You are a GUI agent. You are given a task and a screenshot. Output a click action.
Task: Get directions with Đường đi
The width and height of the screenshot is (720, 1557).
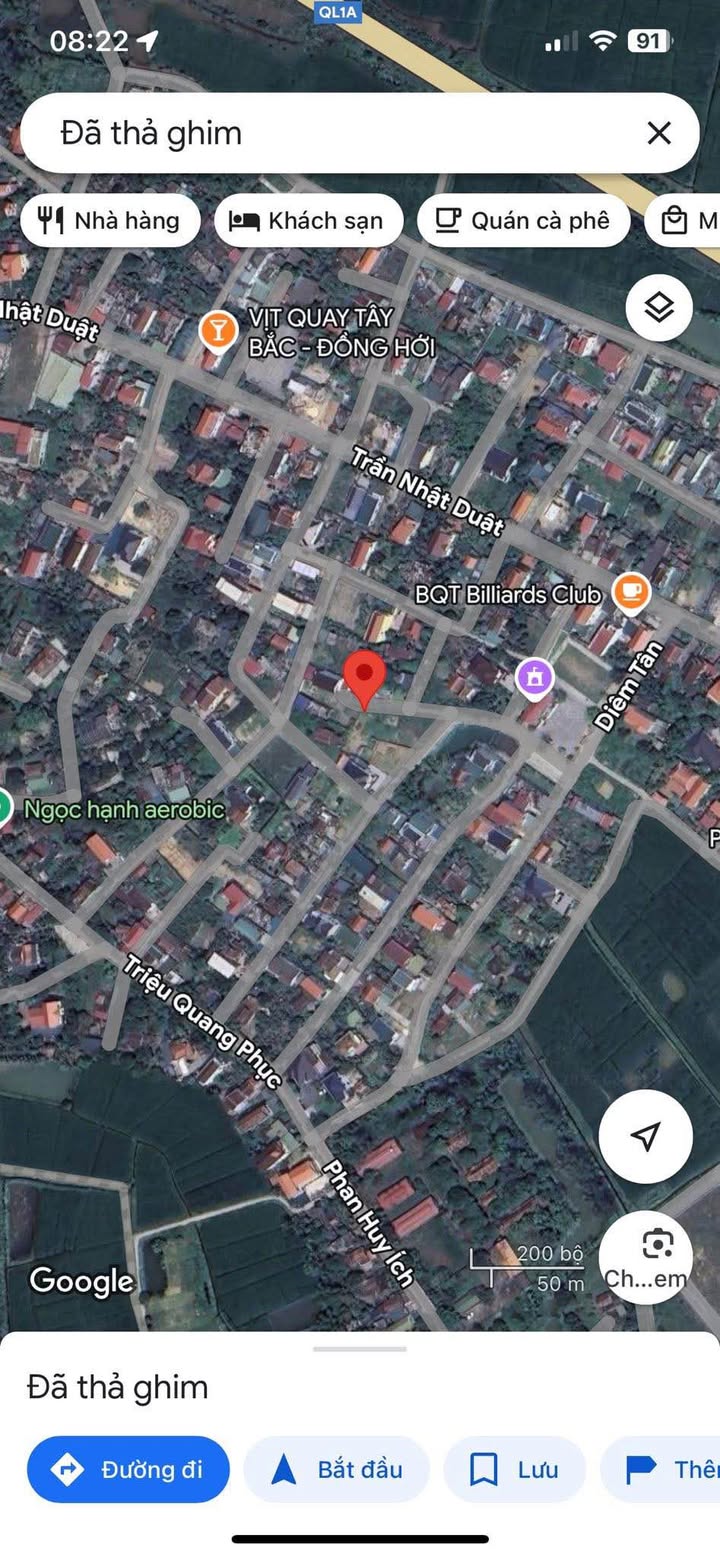click(128, 1469)
